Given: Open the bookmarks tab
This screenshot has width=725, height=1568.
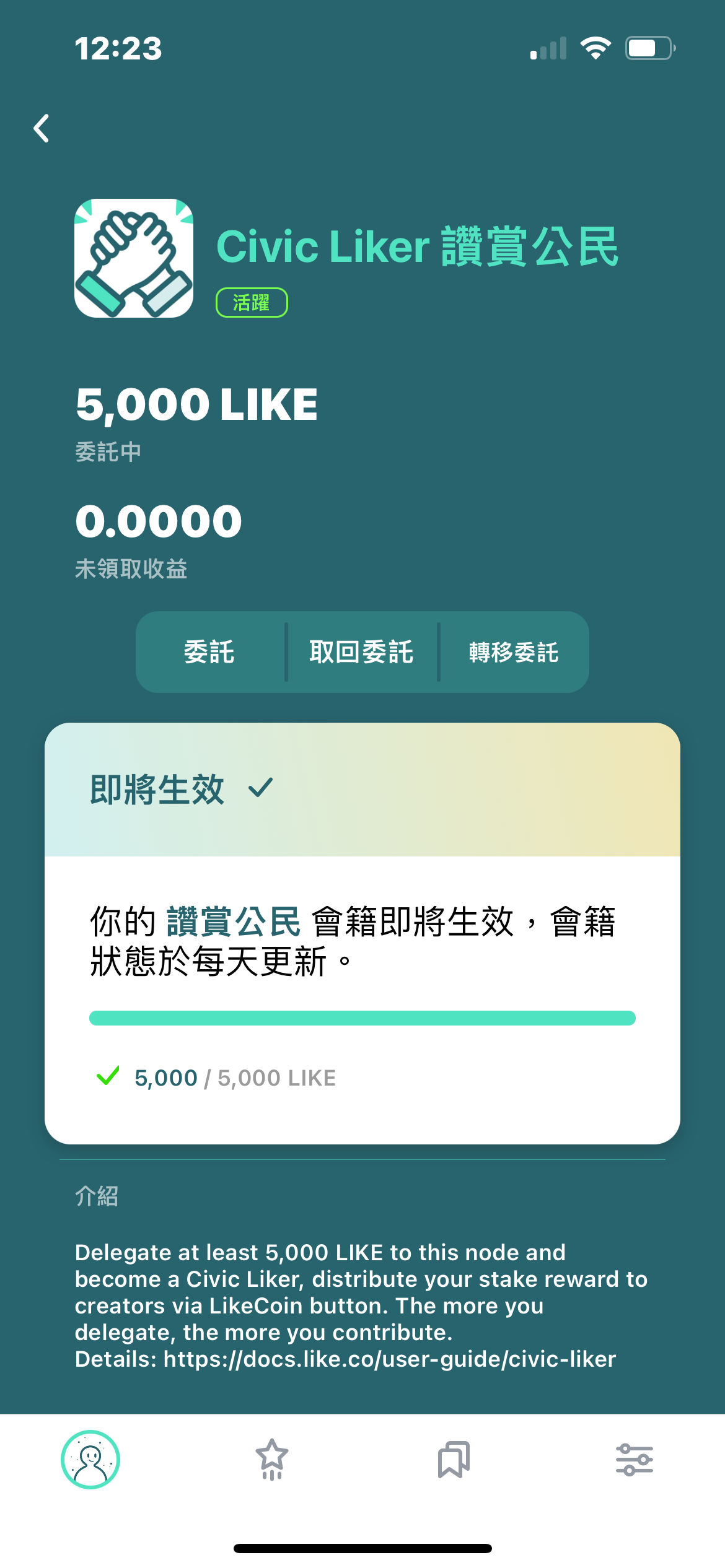Looking at the screenshot, I should point(454,1460).
